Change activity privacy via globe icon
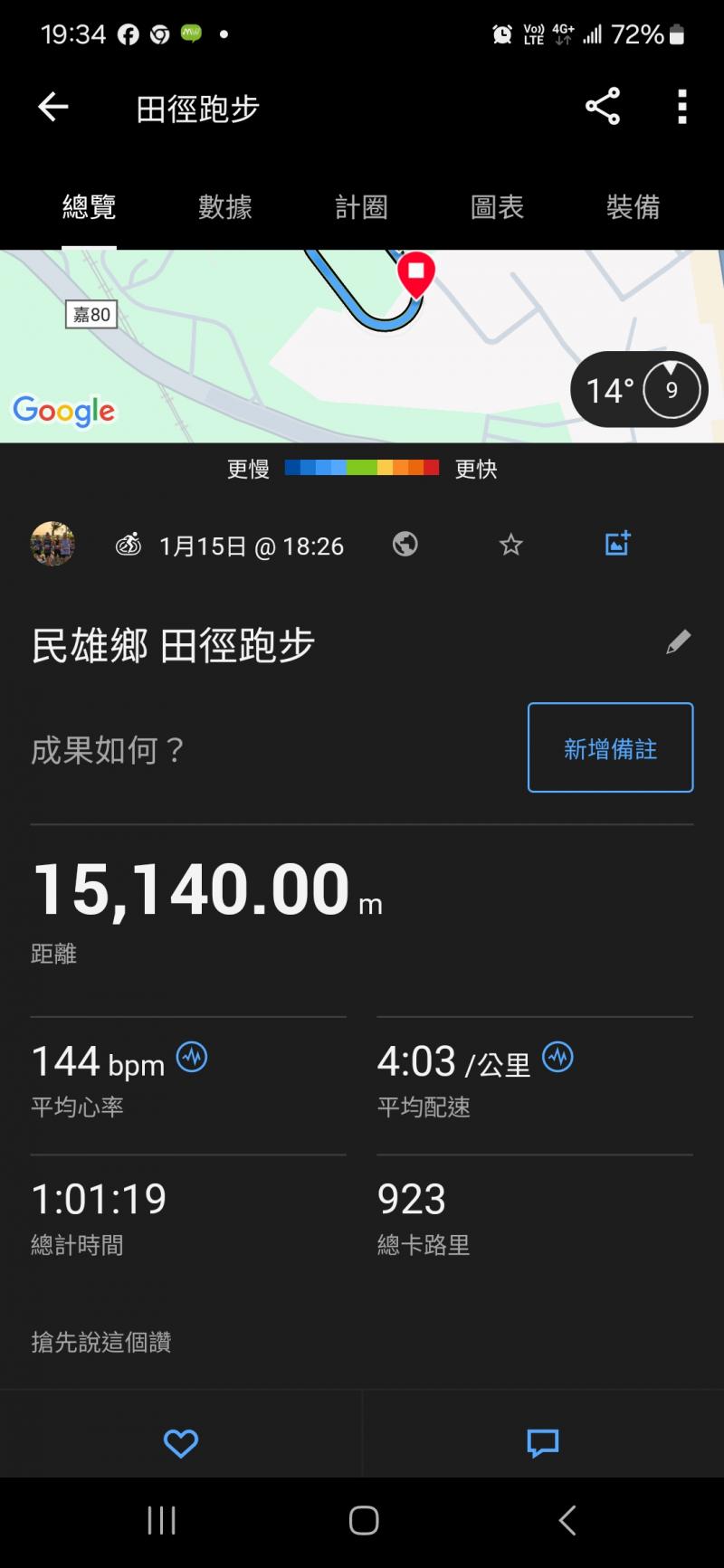This screenshot has height=1568, width=724. coord(405,544)
